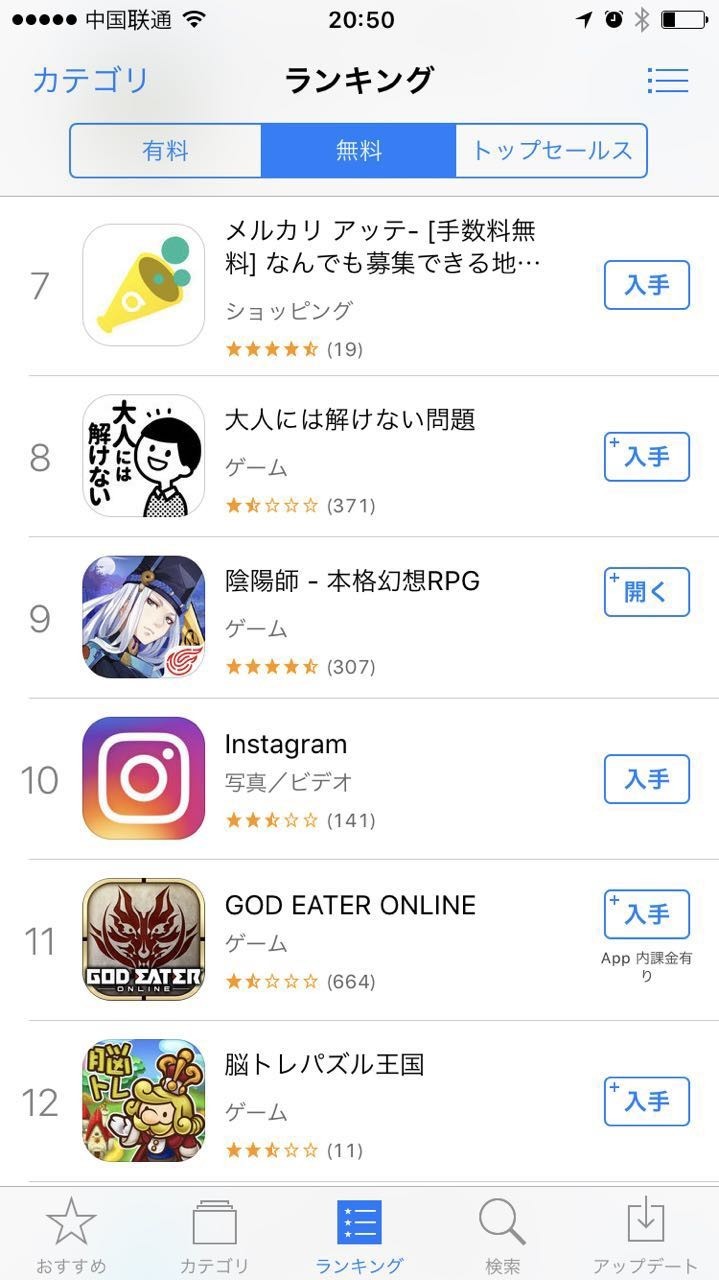Screen dimensions: 719x1280
Task: Switch to the 有料 segment
Action: (x=165, y=151)
